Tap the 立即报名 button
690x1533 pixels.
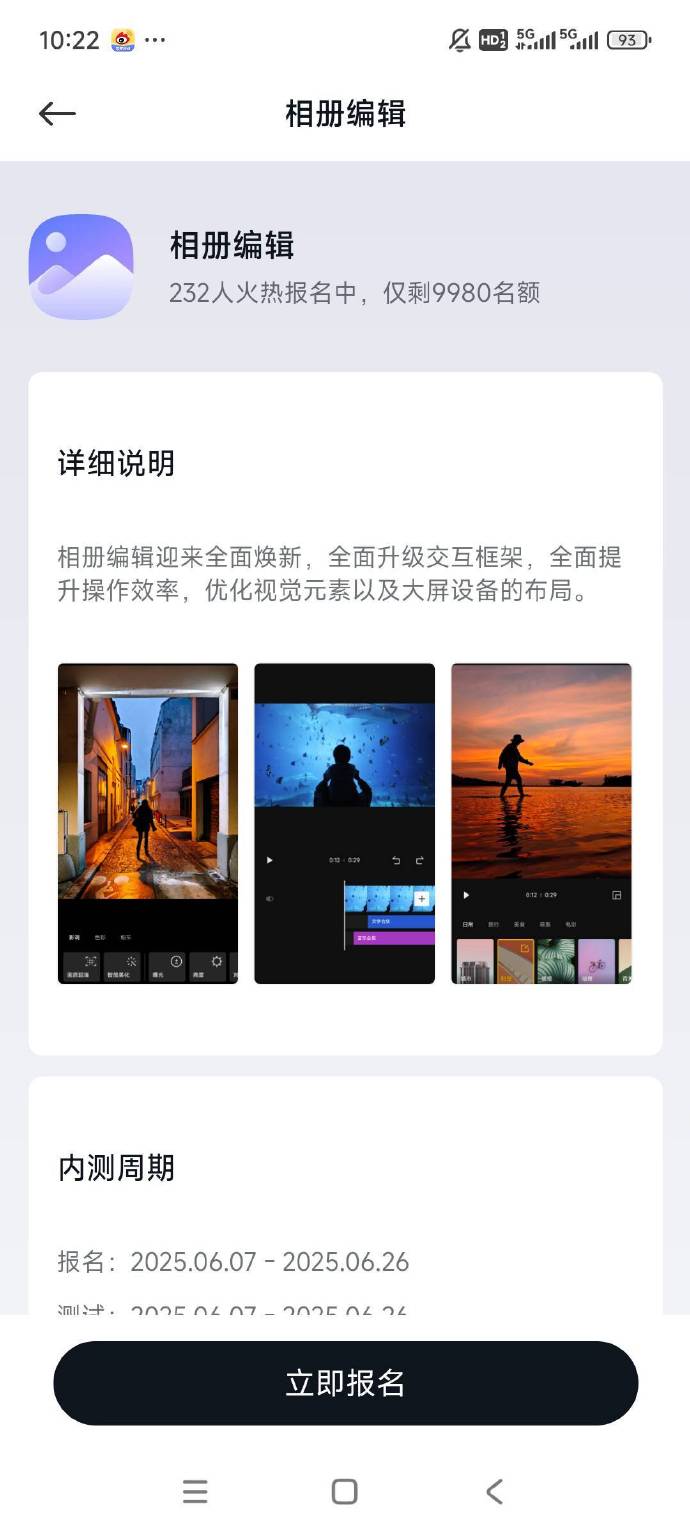pos(345,1383)
